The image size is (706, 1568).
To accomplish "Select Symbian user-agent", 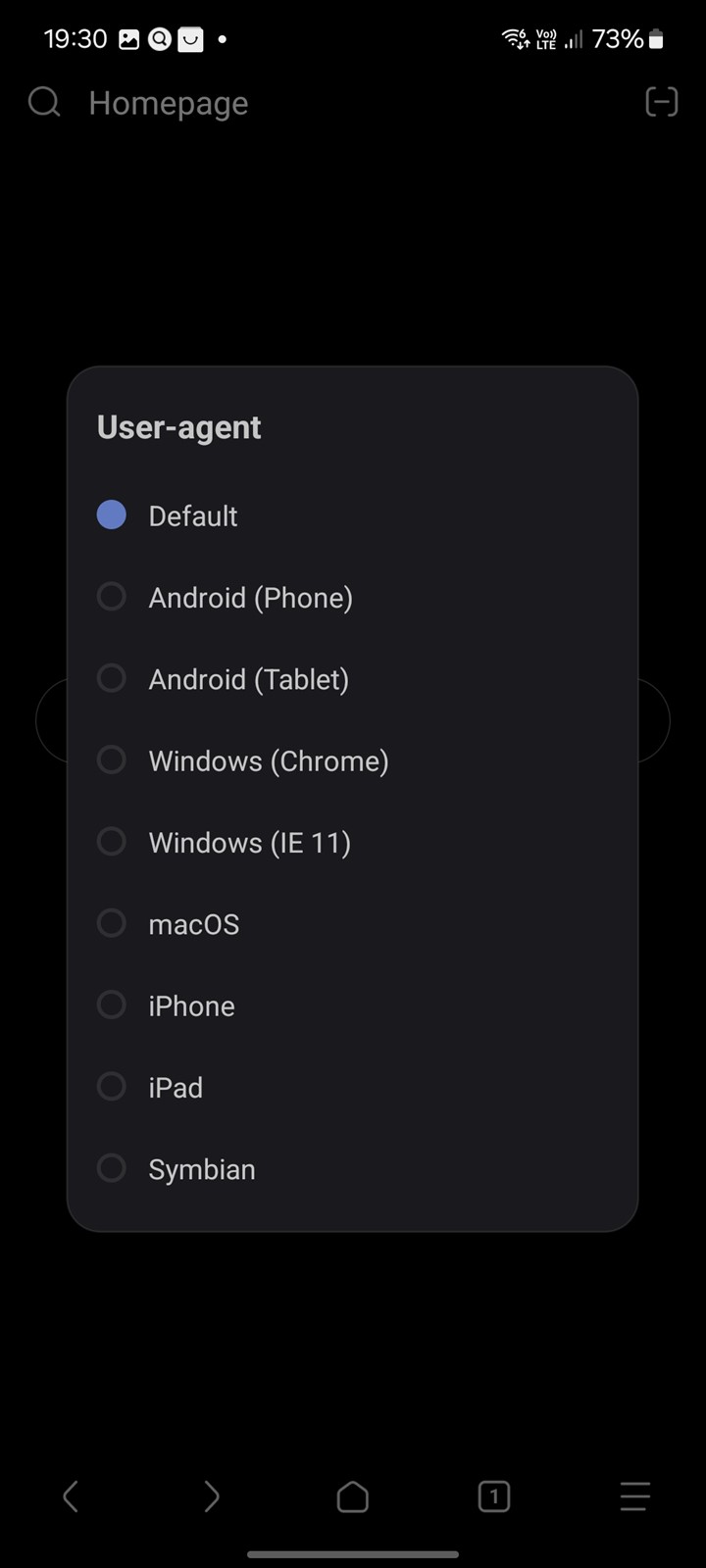I will pos(352,1168).
